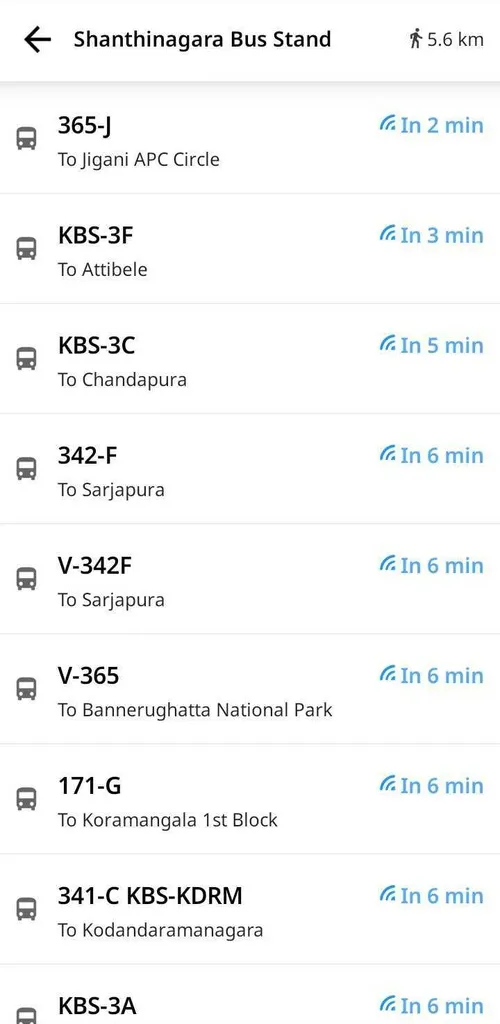Open the KBS-3A bus row
Viewport: 500px width, 1024px height.
coord(250,994)
